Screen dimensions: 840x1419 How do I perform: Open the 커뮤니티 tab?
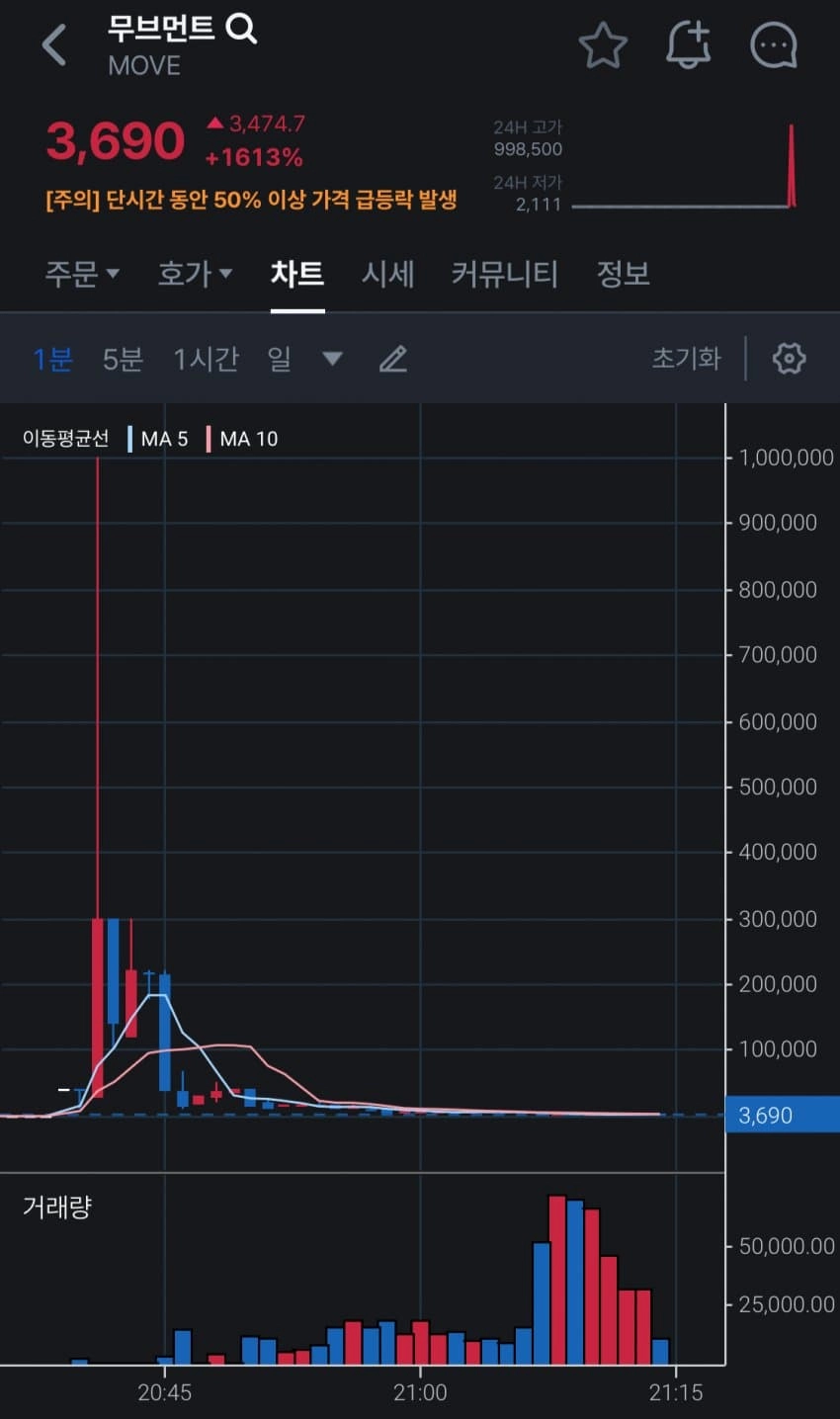(504, 274)
